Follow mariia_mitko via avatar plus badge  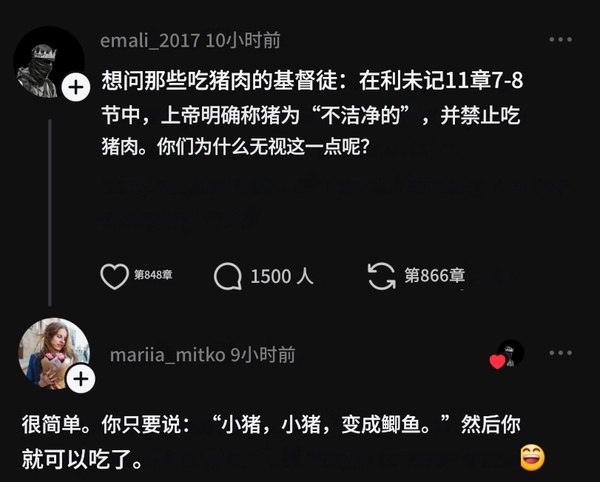pyautogui.click(x=80, y=379)
